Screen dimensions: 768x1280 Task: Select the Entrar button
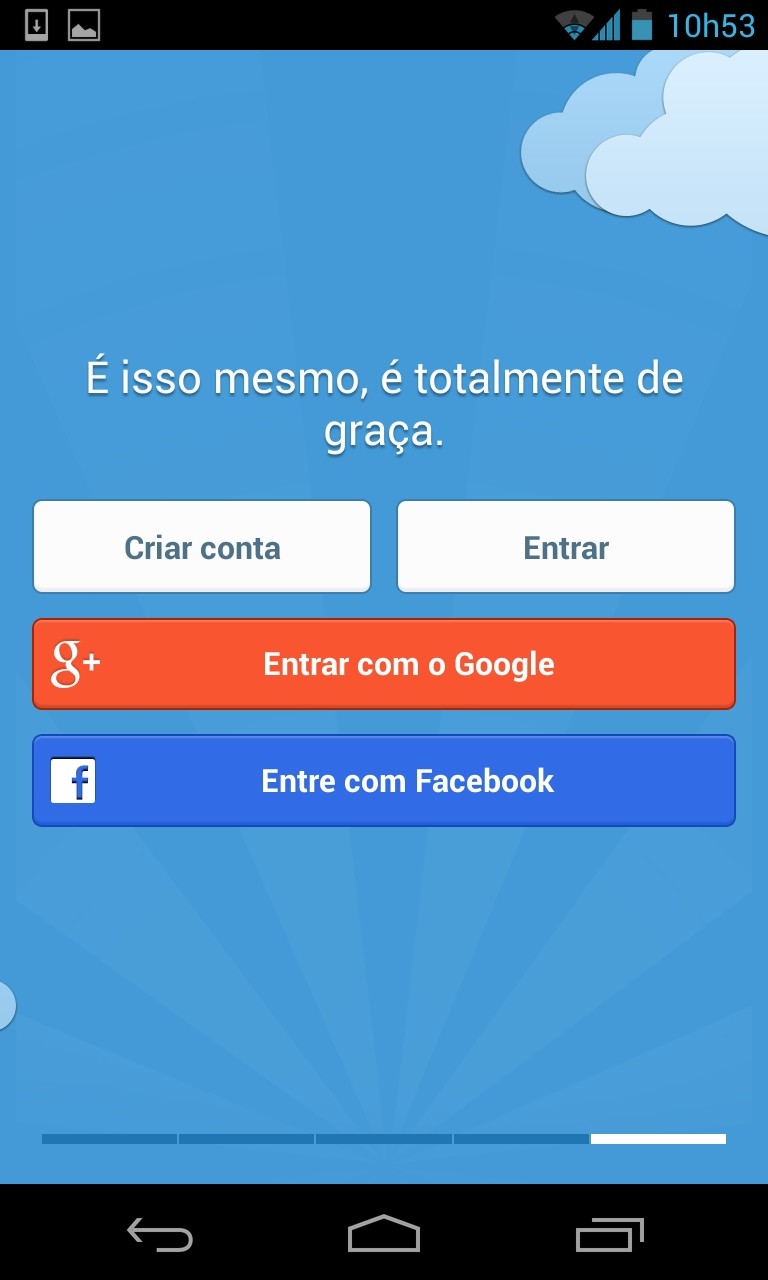(566, 547)
